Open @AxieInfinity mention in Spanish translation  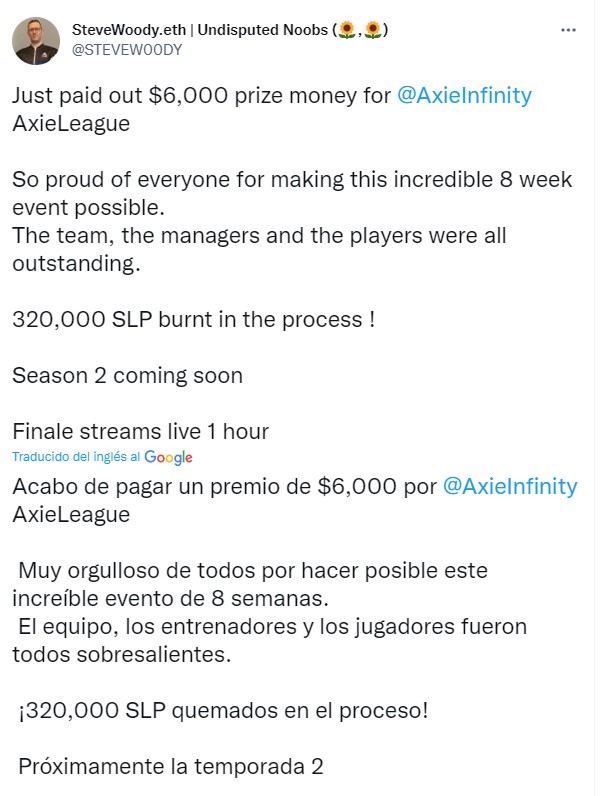(509, 486)
